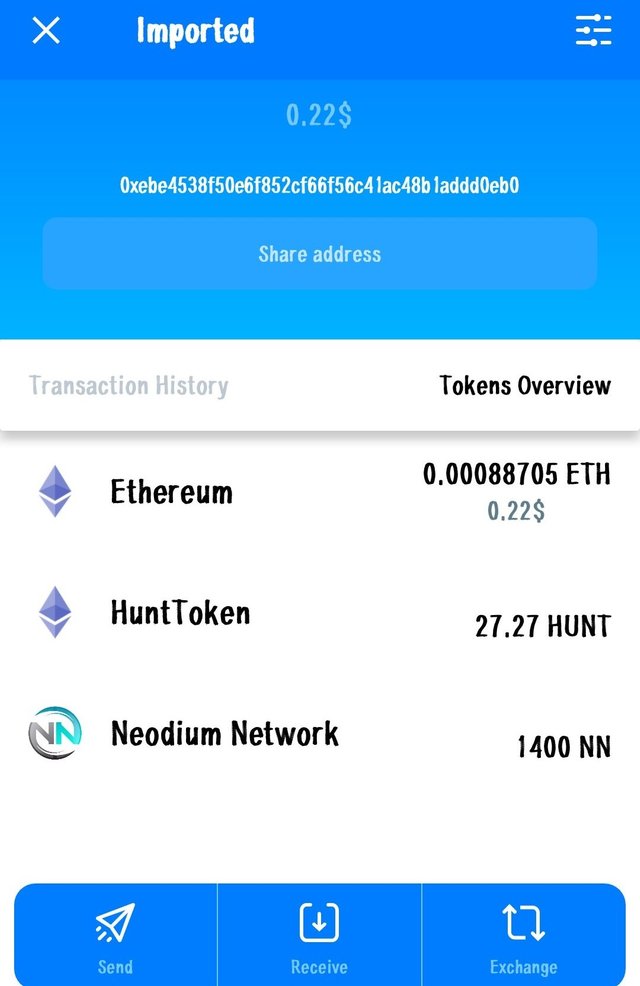Select the Tokens Overview tab
This screenshot has height=986, width=640.
tap(524, 386)
